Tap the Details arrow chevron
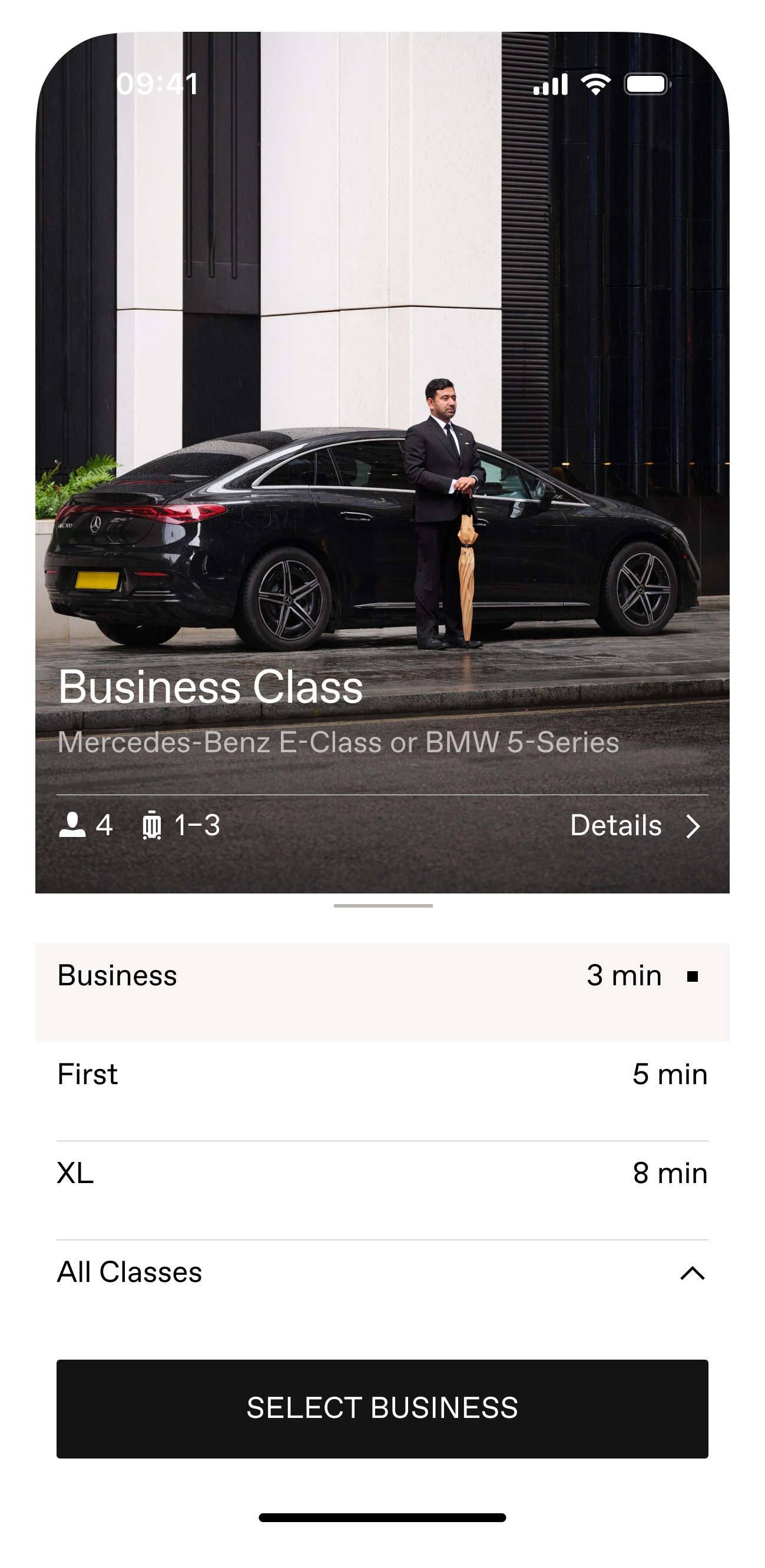Viewport: 765px width, 1568px height. [x=694, y=826]
